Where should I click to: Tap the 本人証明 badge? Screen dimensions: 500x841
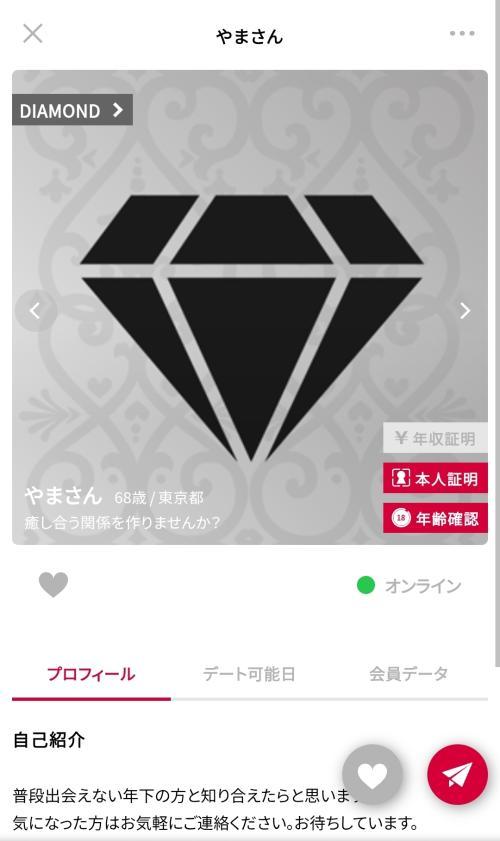435,478
